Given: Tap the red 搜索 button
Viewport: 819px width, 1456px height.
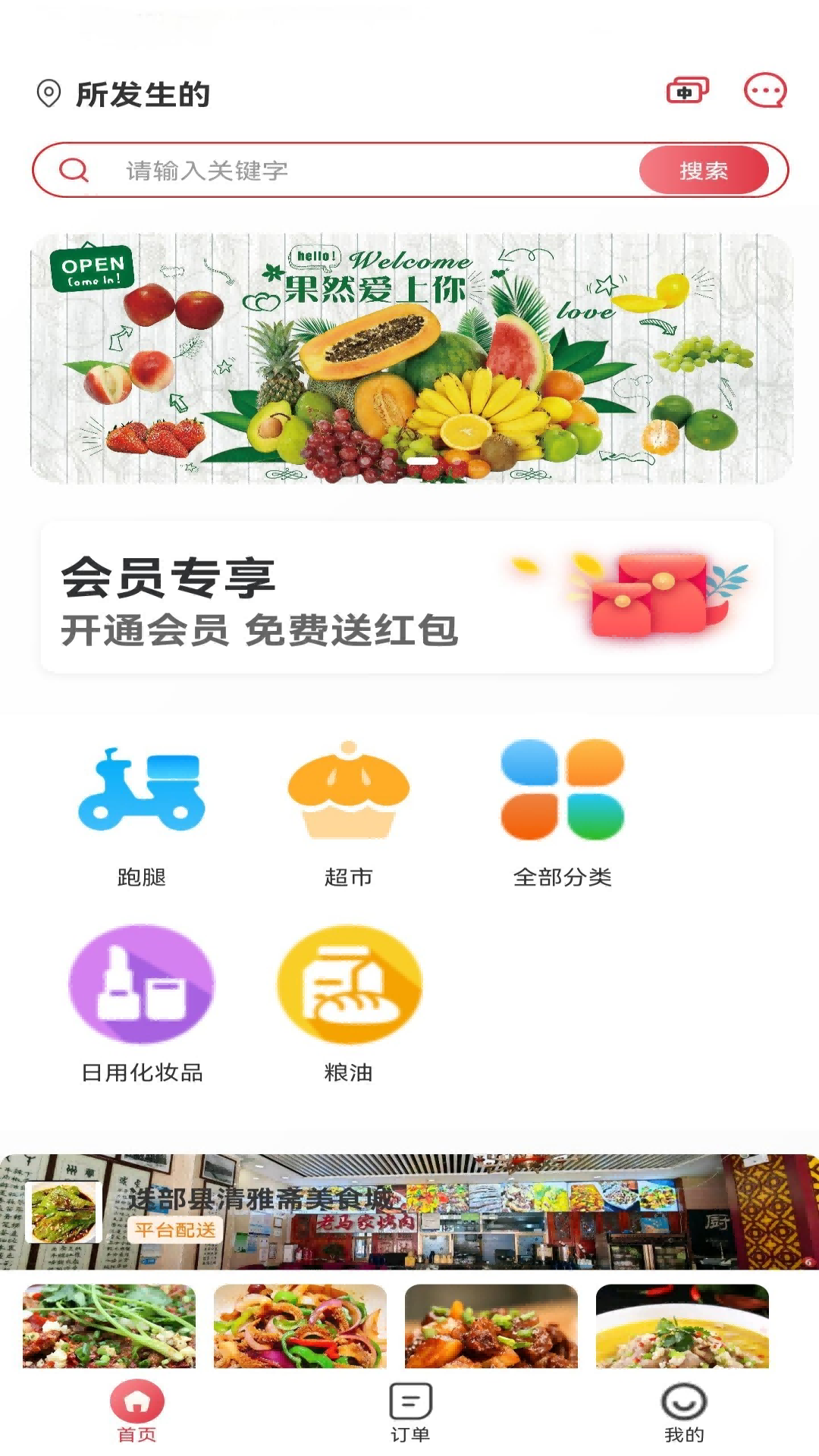Looking at the screenshot, I should [x=703, y=171].
